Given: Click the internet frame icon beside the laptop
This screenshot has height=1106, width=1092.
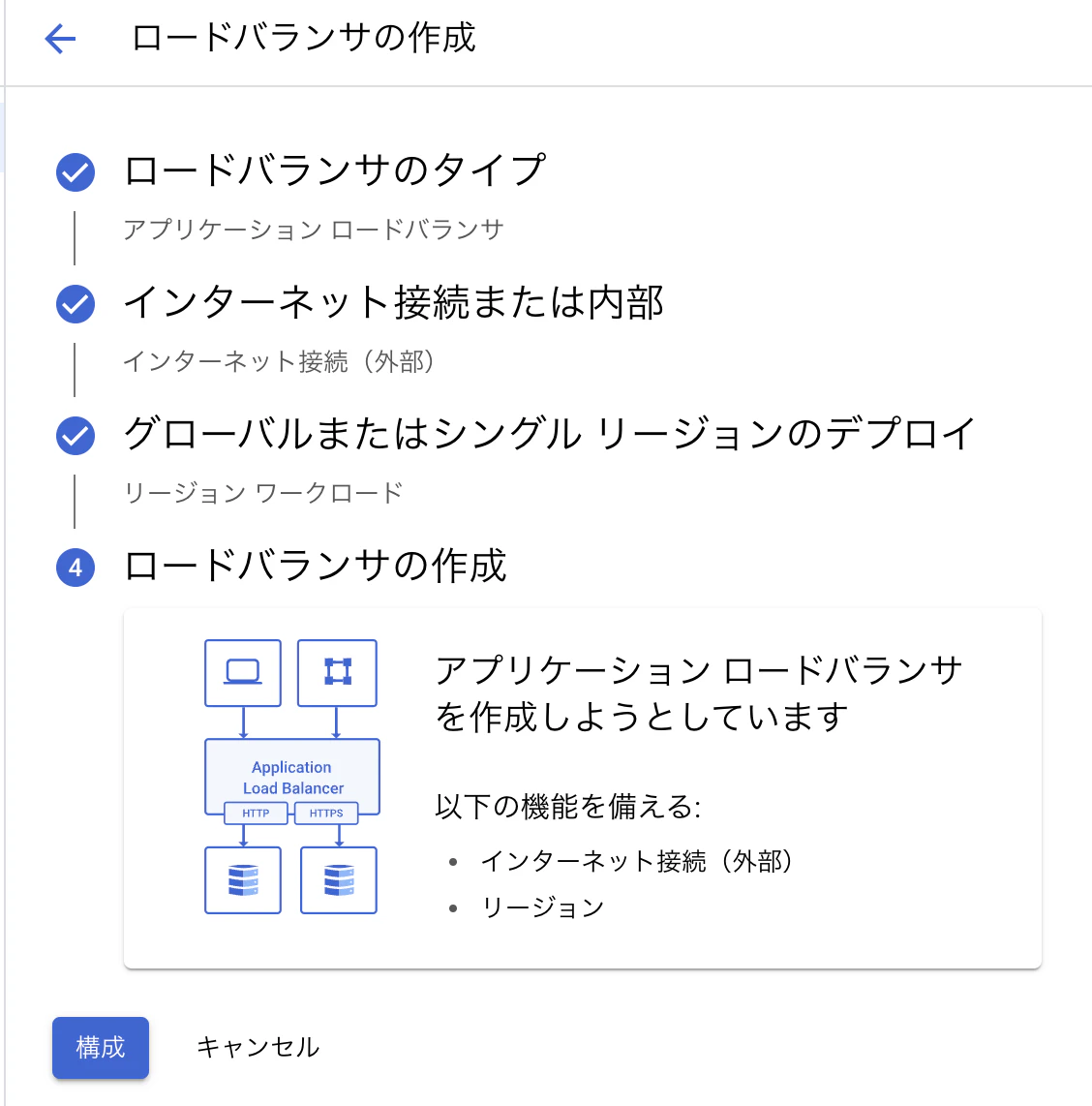Looking at the screenshot, I should point(337,672).
